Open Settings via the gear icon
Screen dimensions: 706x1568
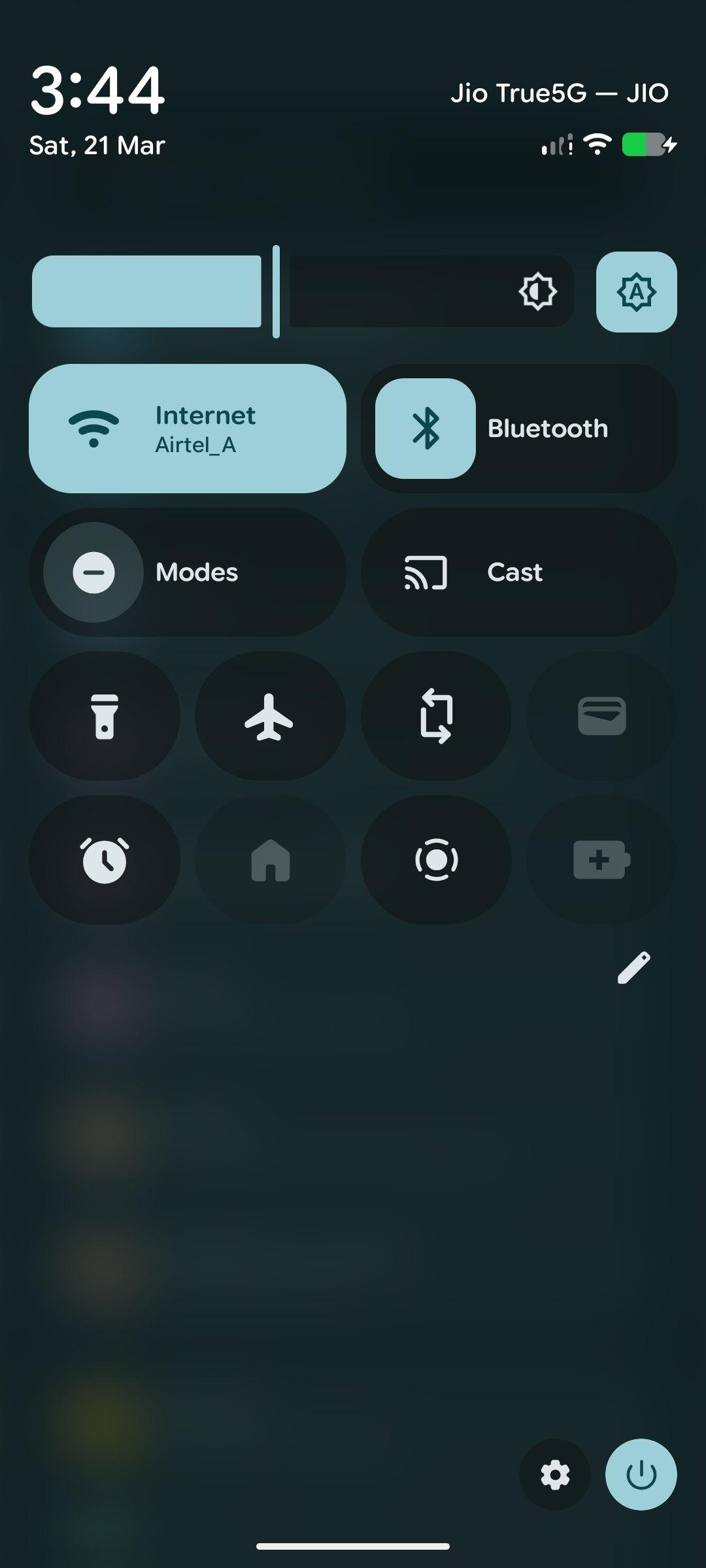coord(555,1475)
